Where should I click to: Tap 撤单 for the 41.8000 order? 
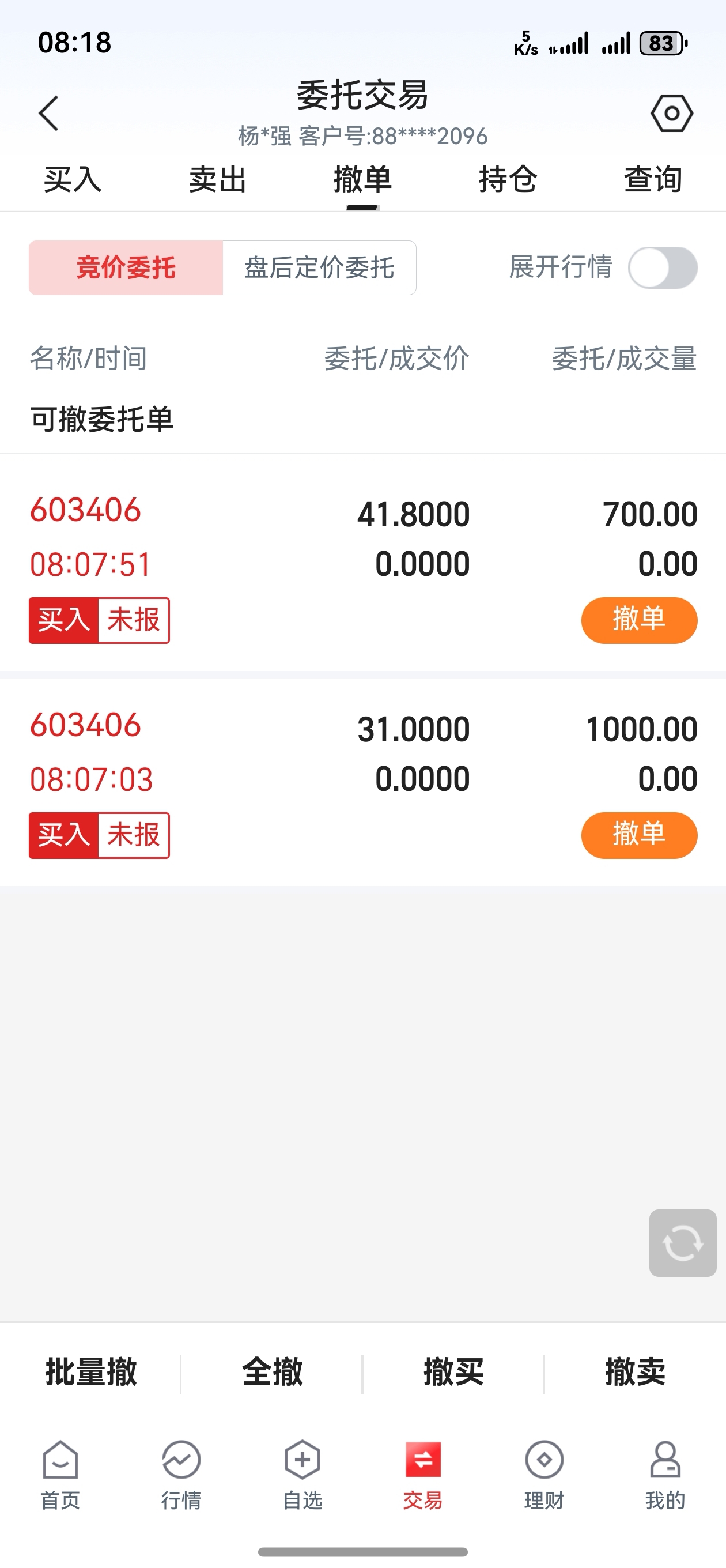639,620
